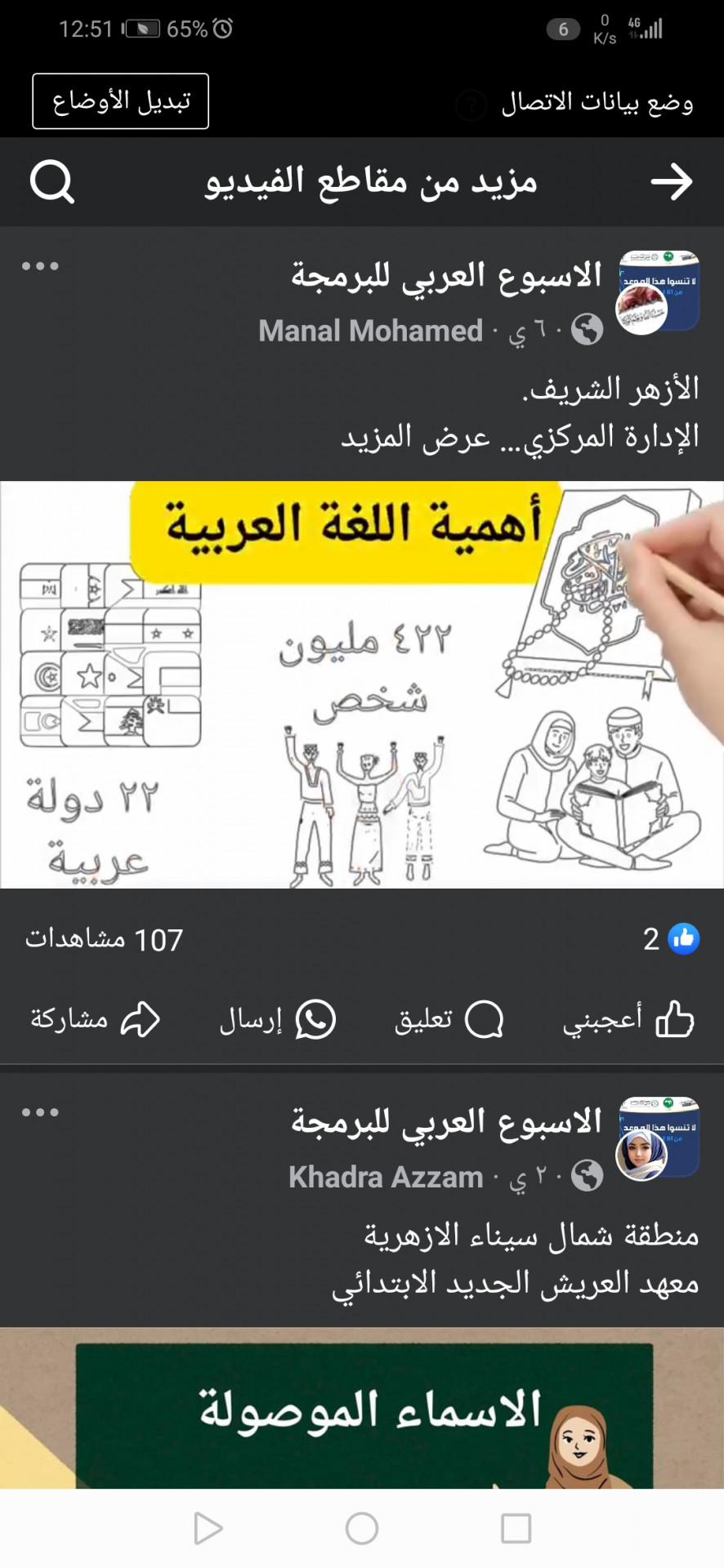Open Khadra Azzam's profile
Viewport: 724px width, 1568px height.
click(x=386, y=1177)
